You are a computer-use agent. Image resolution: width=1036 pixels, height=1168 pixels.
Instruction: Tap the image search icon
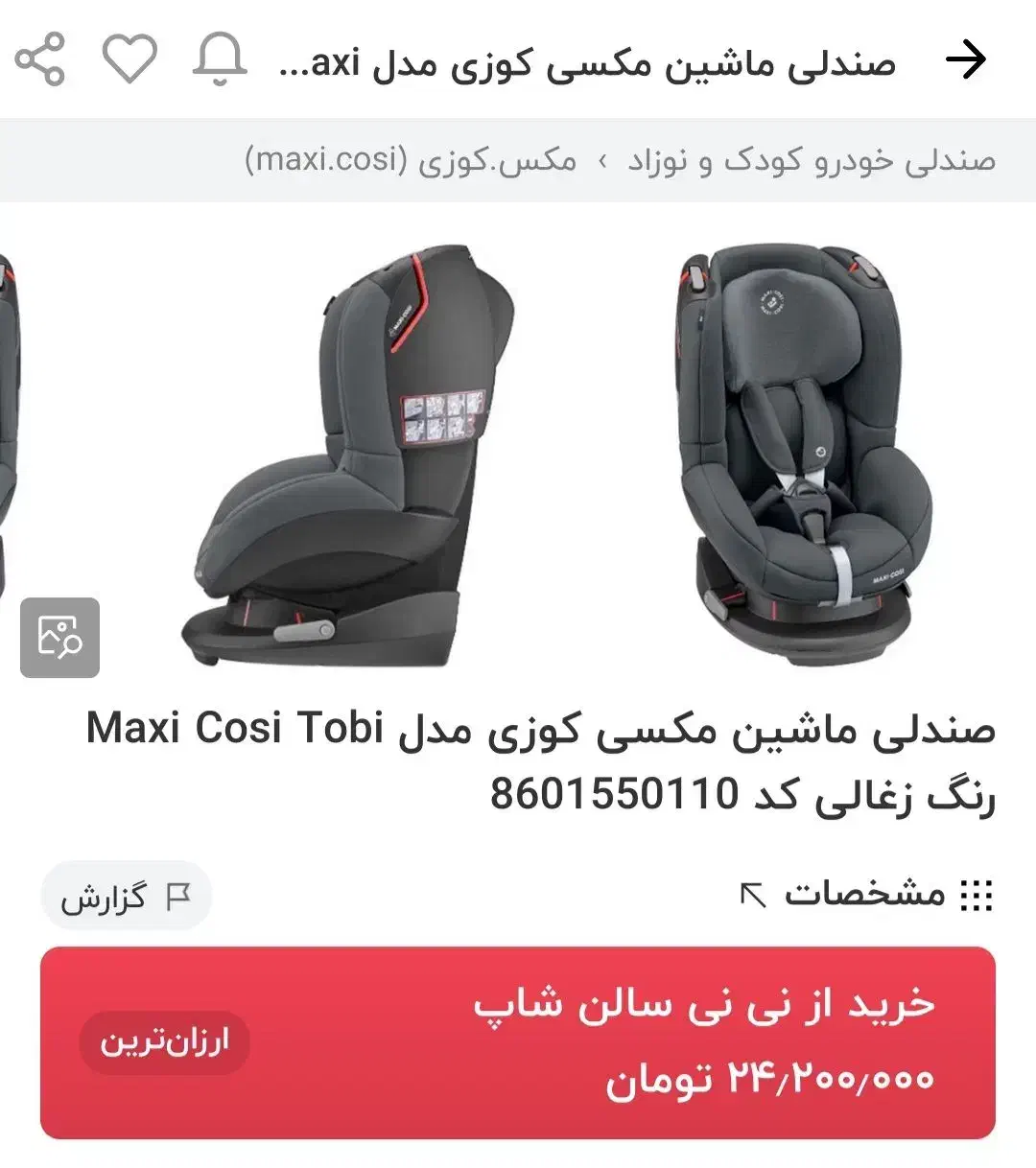(x=59, y=637)
